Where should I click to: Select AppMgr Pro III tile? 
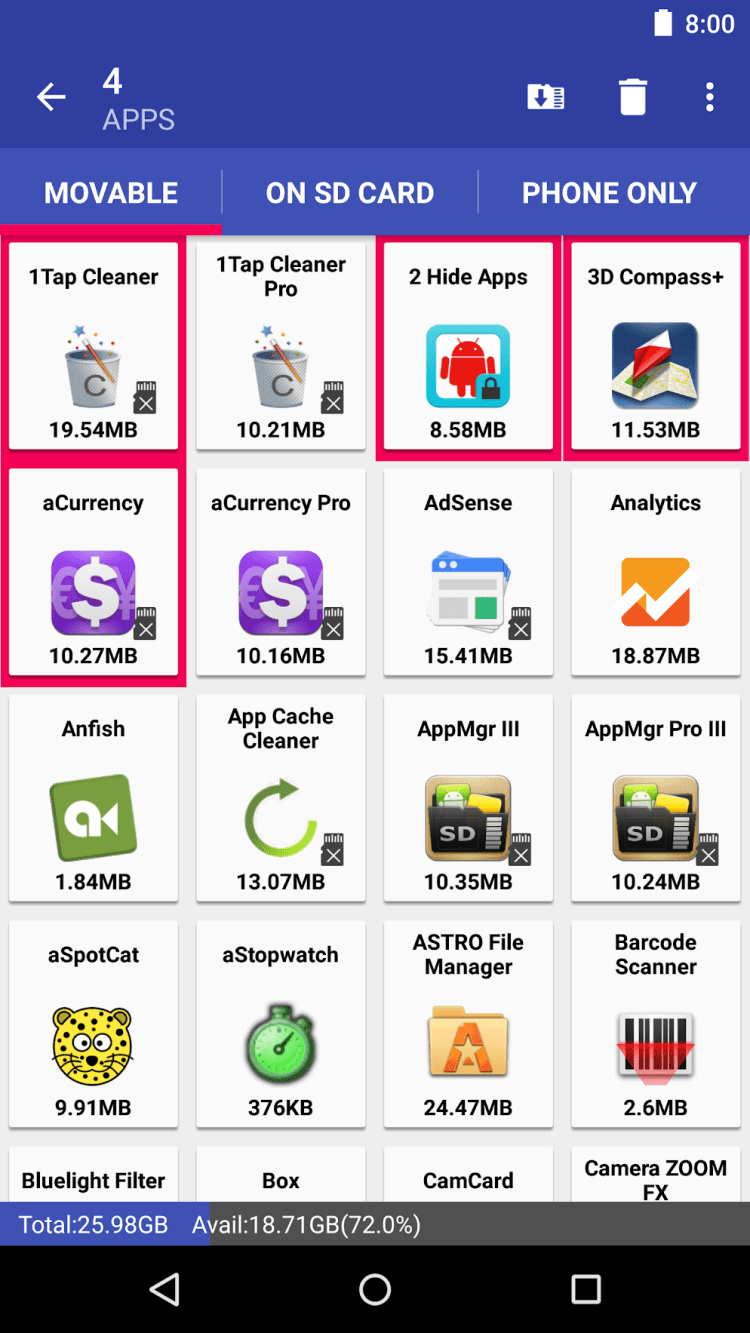pyautogui.click(x=656, y=799)
